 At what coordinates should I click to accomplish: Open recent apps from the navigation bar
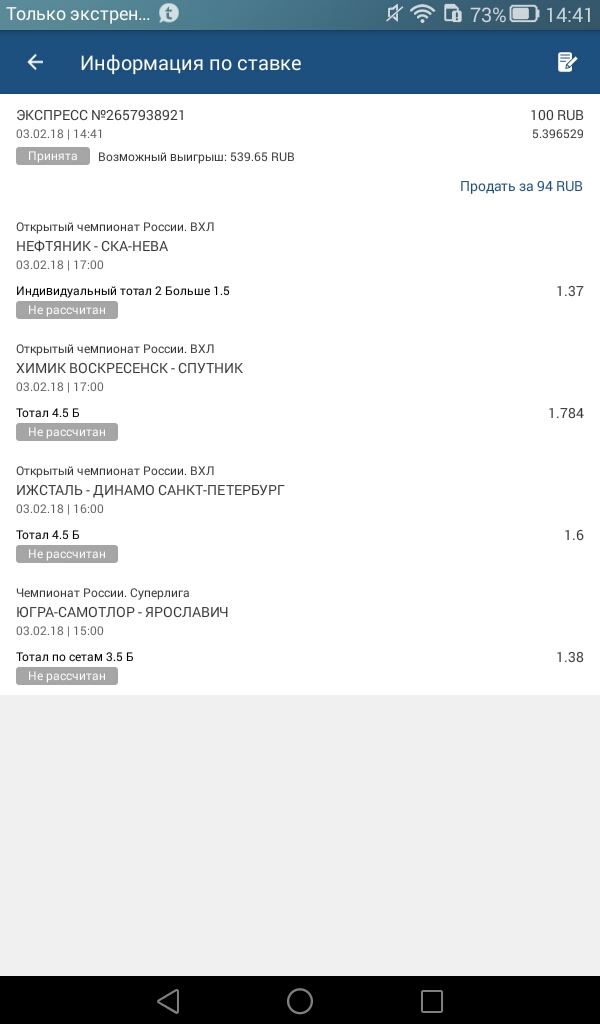click(431, 1000)
